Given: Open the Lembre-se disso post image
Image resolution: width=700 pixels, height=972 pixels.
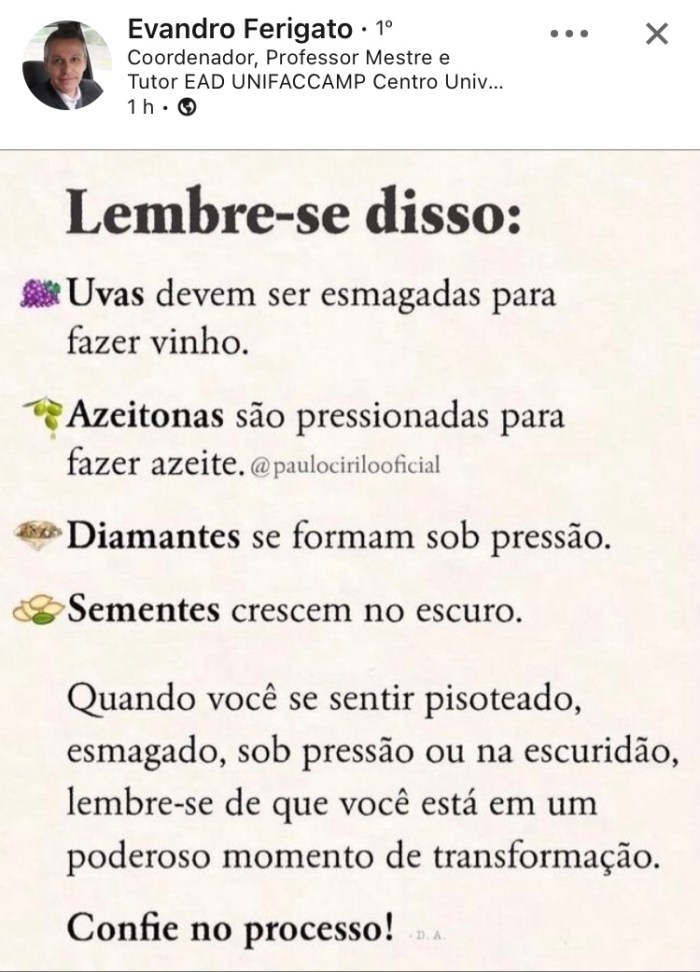Looking at the screenshot, I should 350,560.
